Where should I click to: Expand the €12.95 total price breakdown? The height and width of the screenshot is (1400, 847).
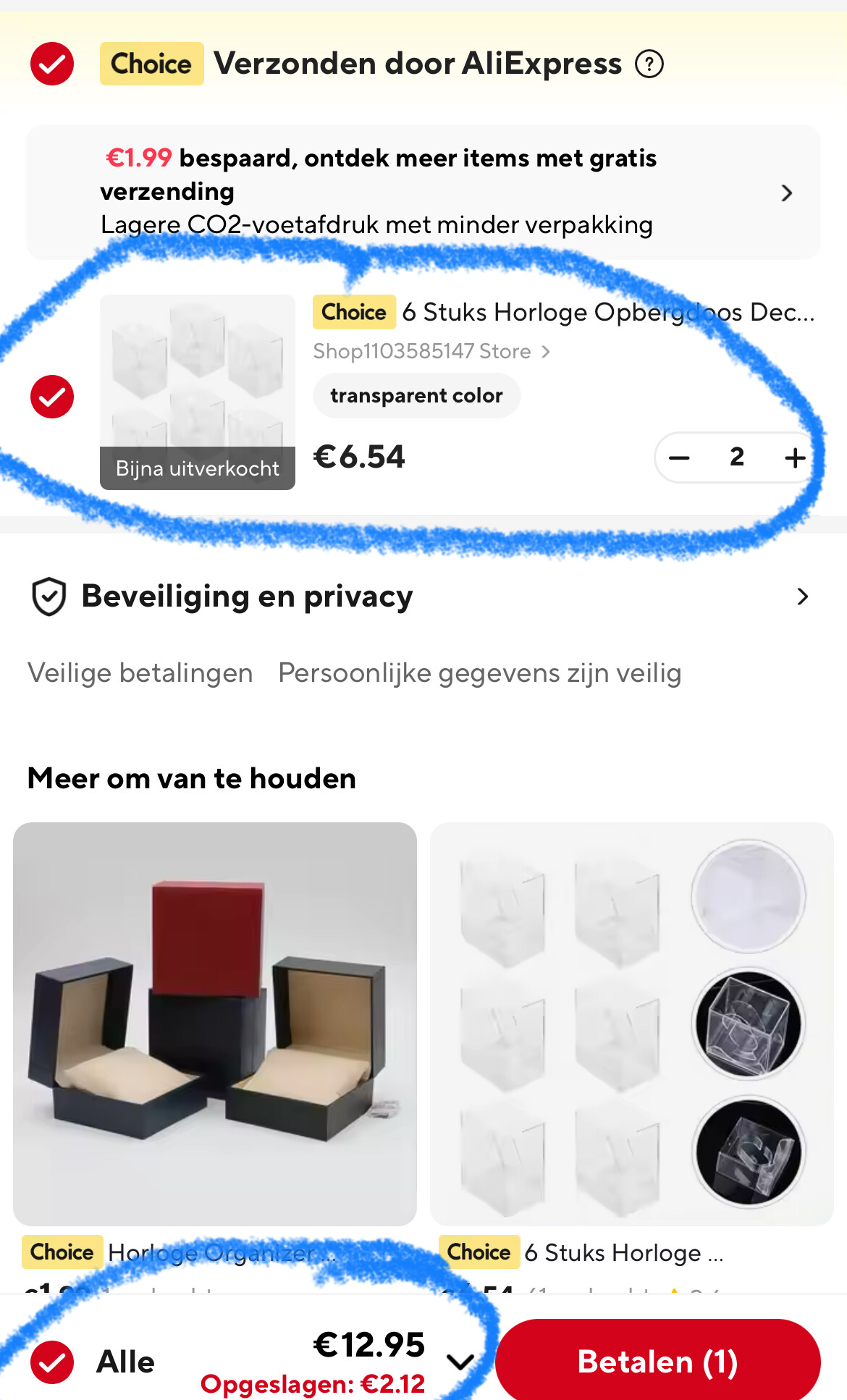coord(460,1362)
